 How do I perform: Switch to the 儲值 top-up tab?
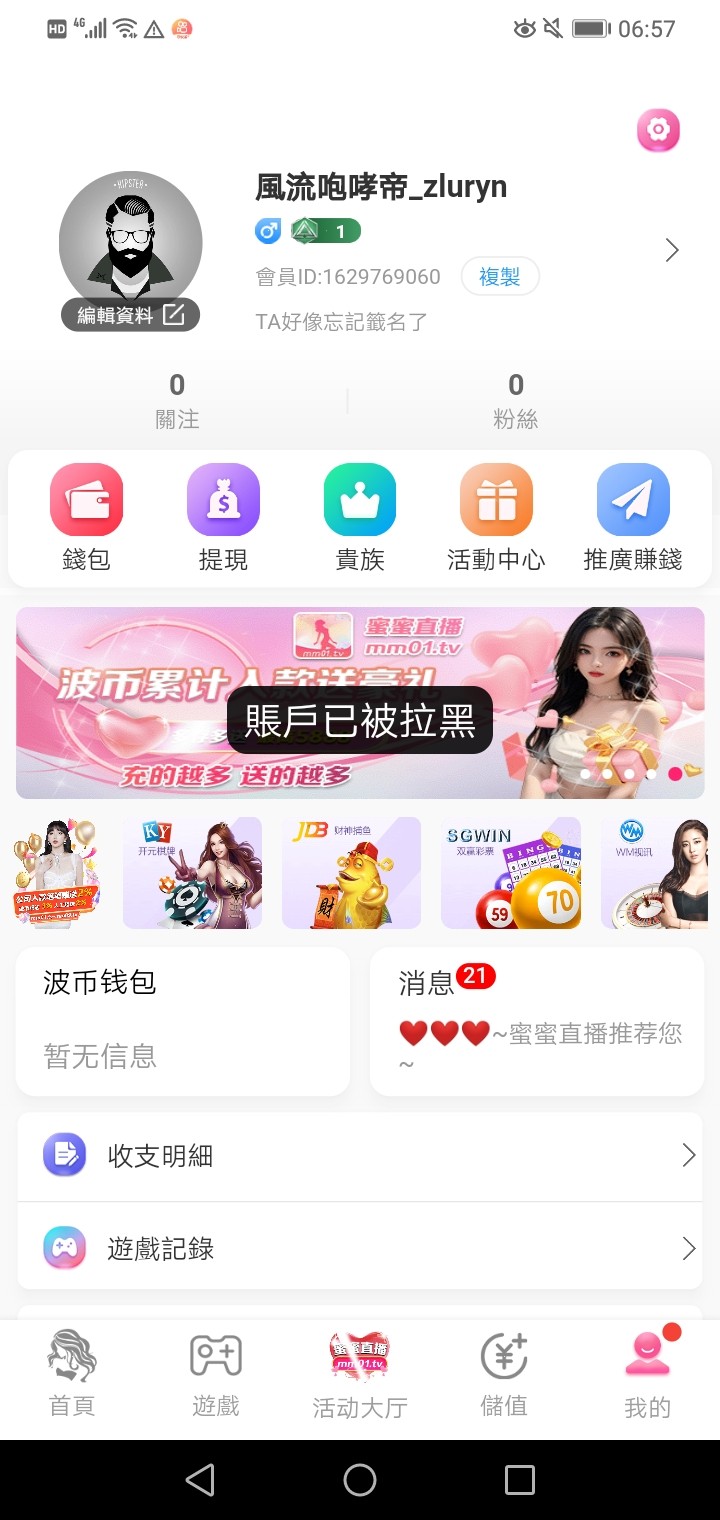(x=504, y=1373)
